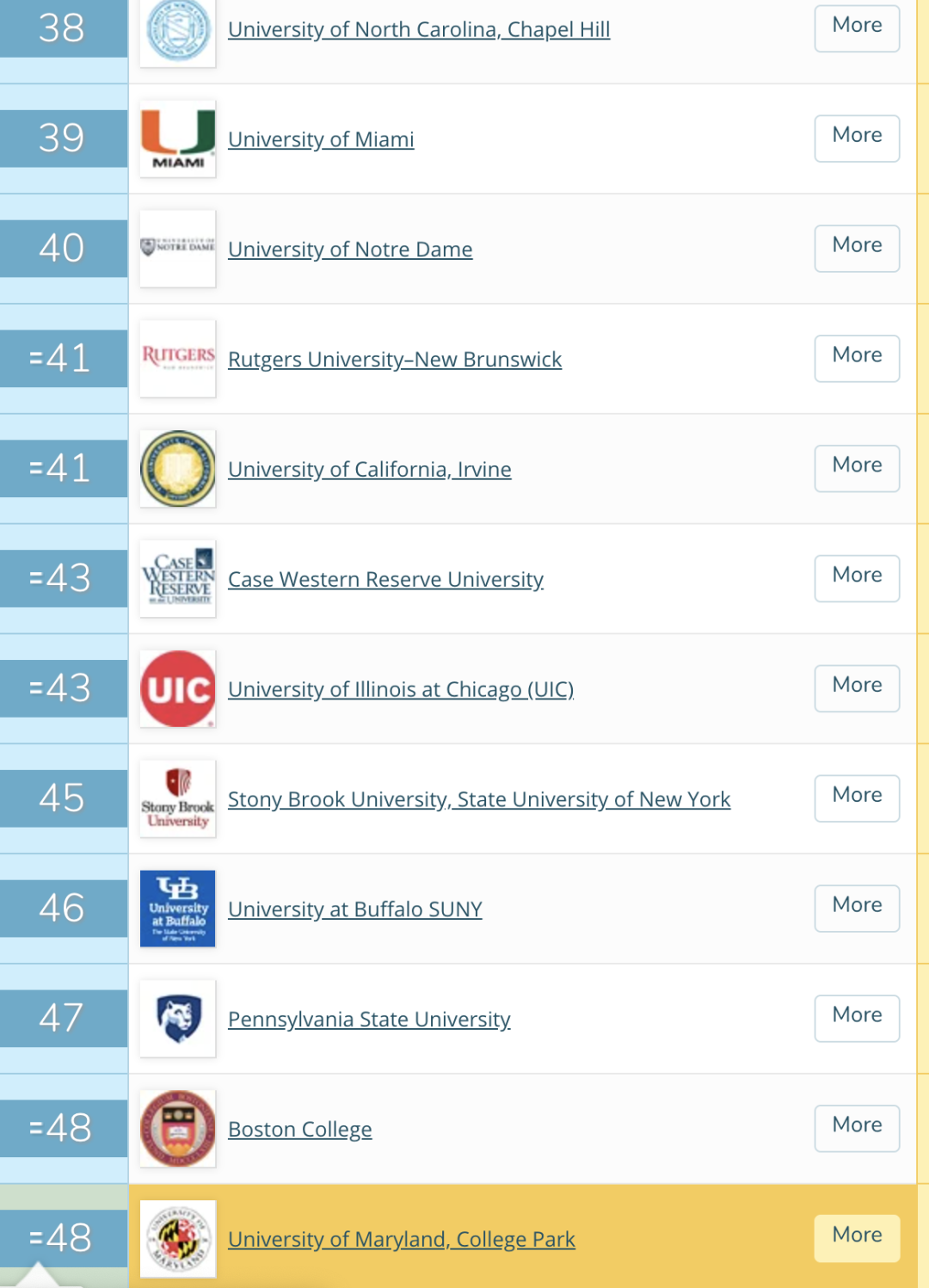Tap More button for University of Miami
929x1288 pixels.
coord(856,138)
